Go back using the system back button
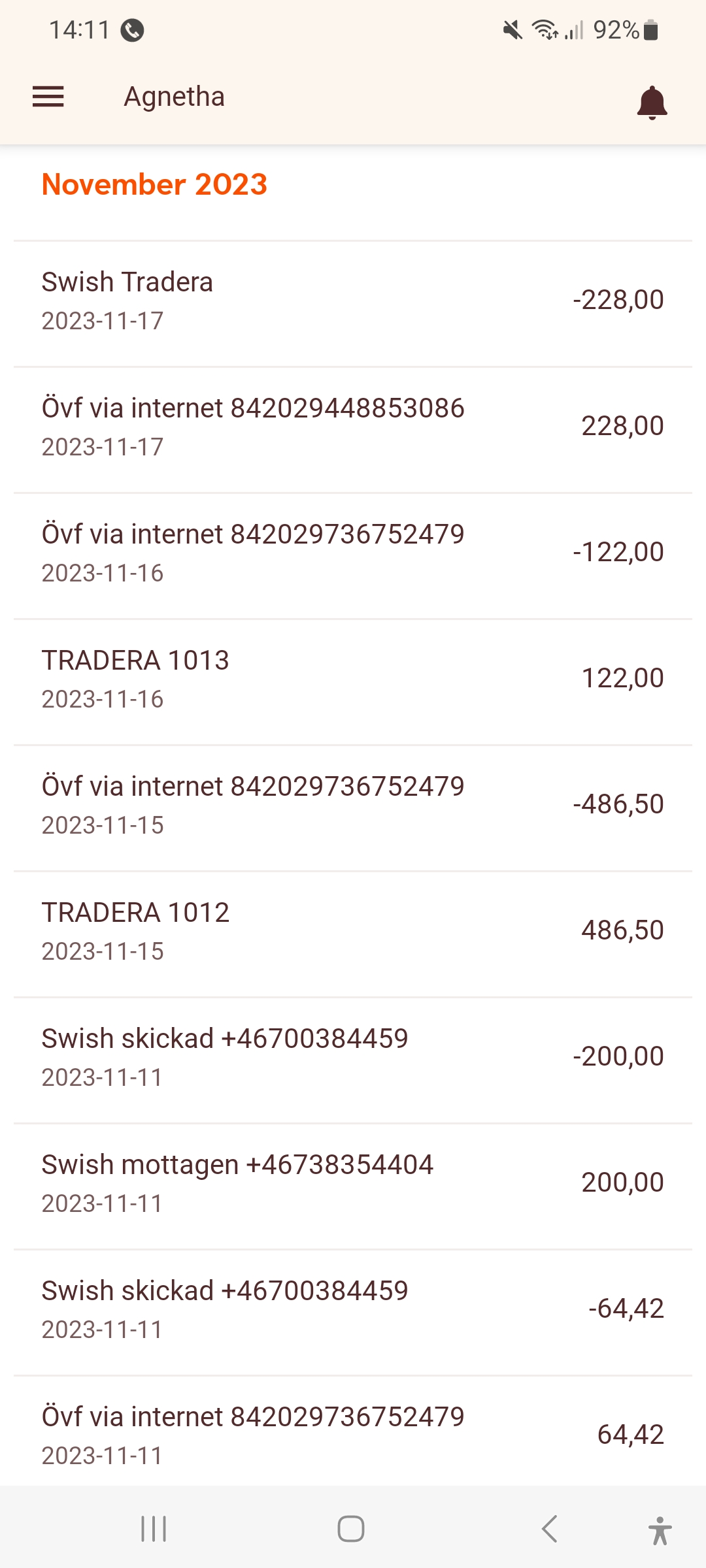 [550, 1529]
